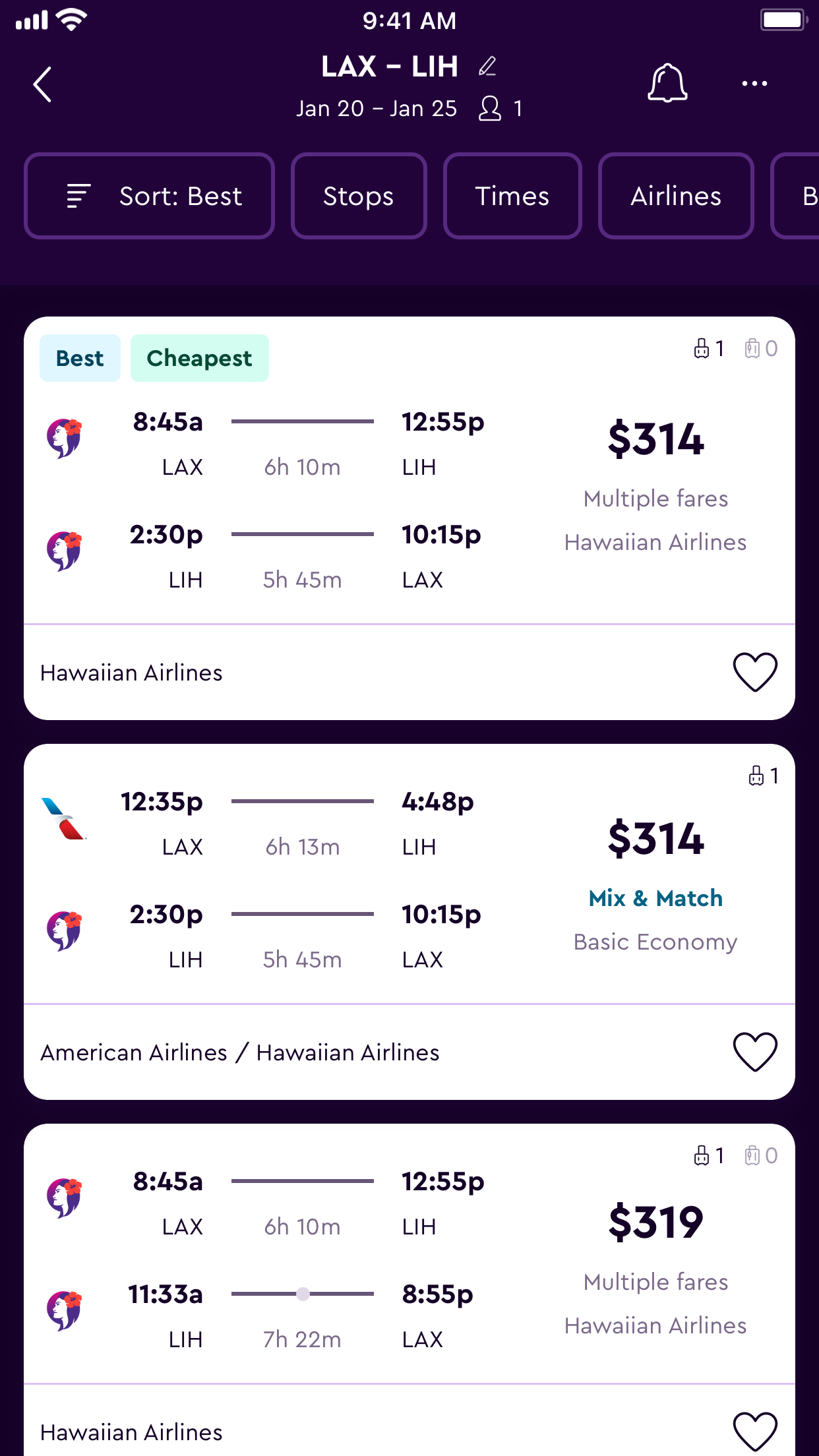819x1456 pixels.
Task: Tap the one-stop indicator on the 7h 22m flight
Action: pos(303,1294)
